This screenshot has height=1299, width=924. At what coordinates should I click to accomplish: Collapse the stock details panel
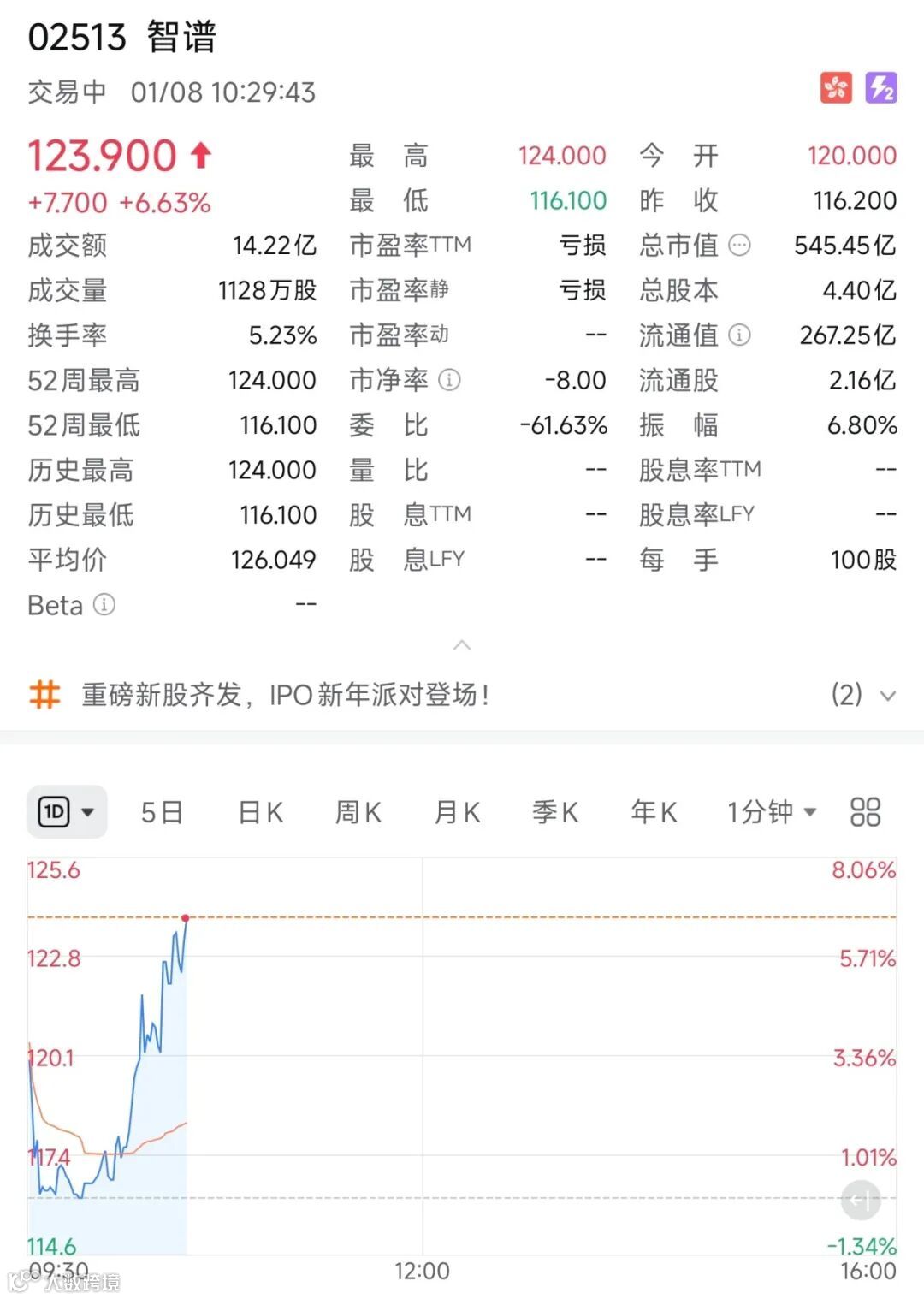pos(462,644)
